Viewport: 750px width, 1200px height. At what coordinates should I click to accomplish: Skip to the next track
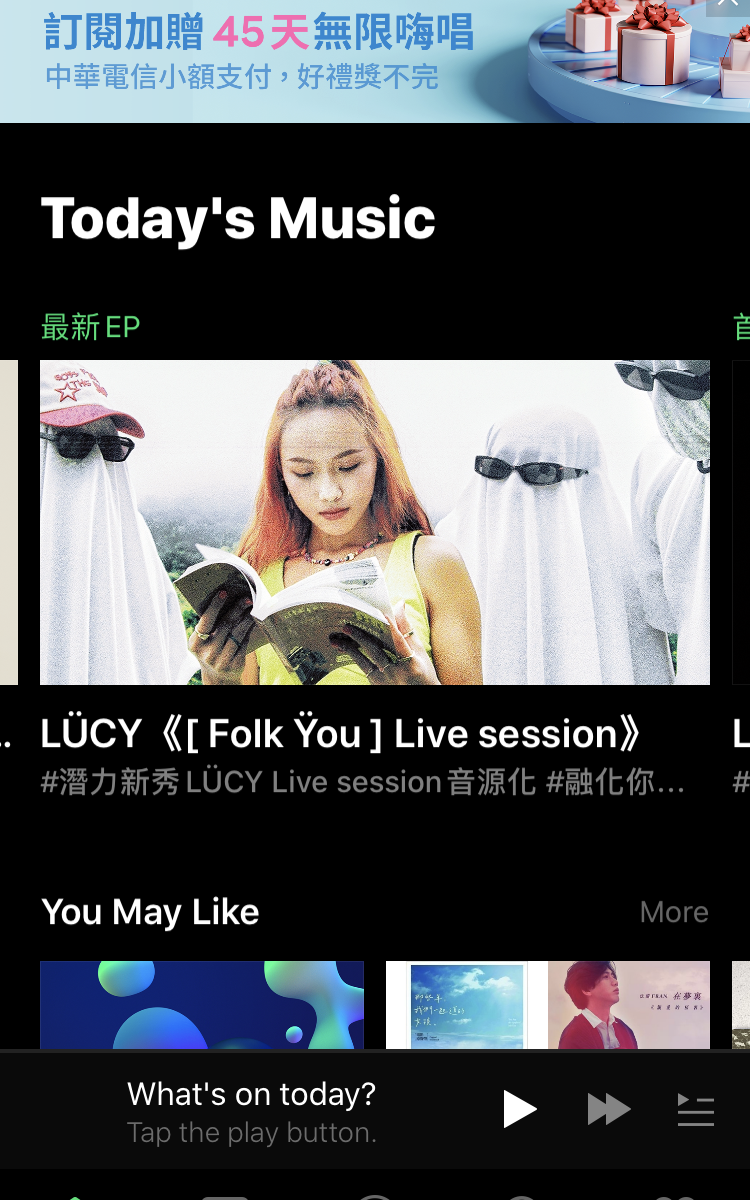(608, 1110)
